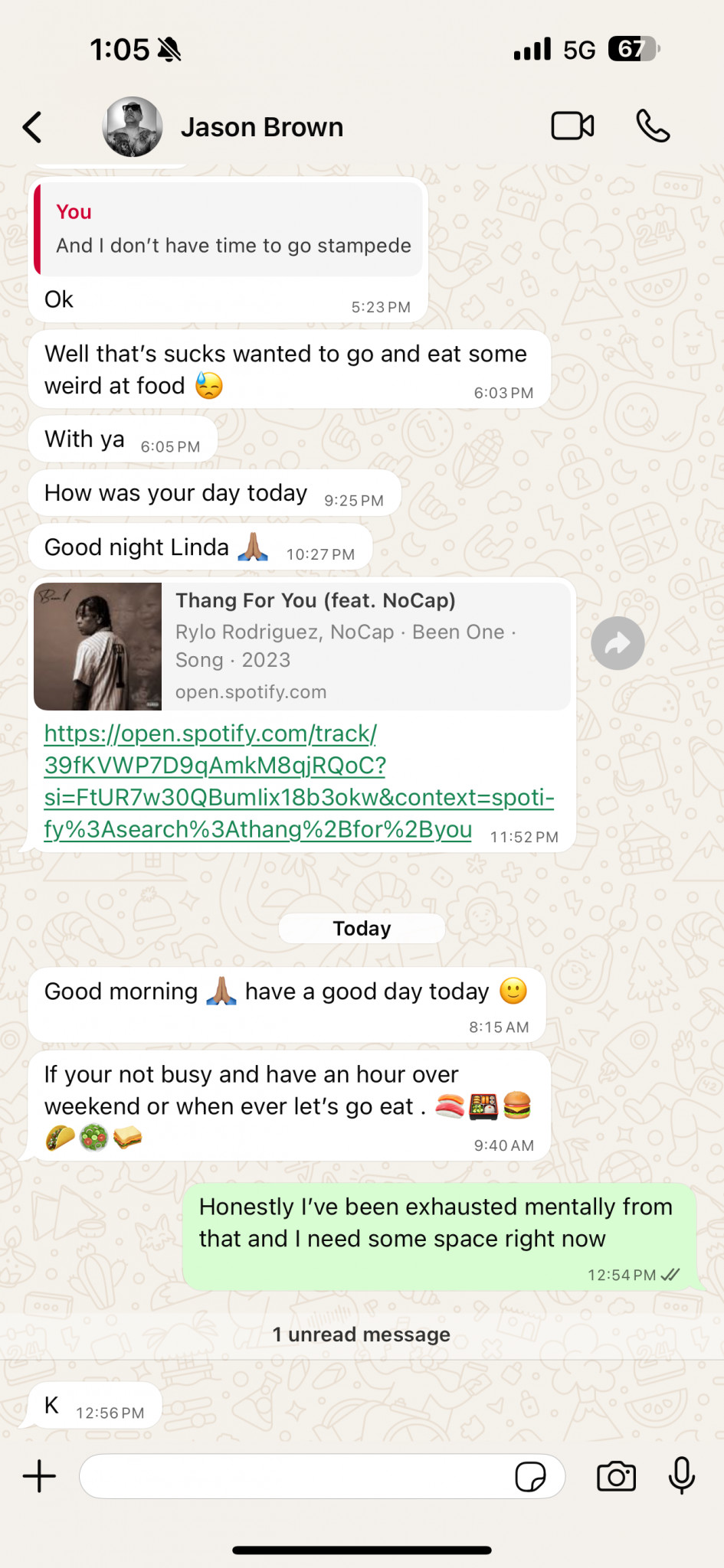
Task: Start a video call with Jason Brown
Action: [572, 126]
